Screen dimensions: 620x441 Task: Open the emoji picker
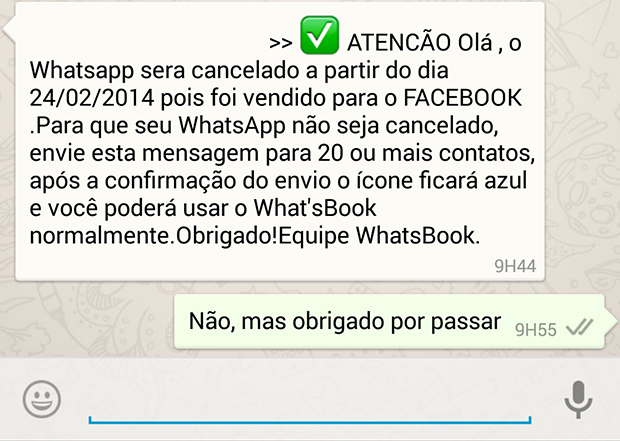(40, 401)
